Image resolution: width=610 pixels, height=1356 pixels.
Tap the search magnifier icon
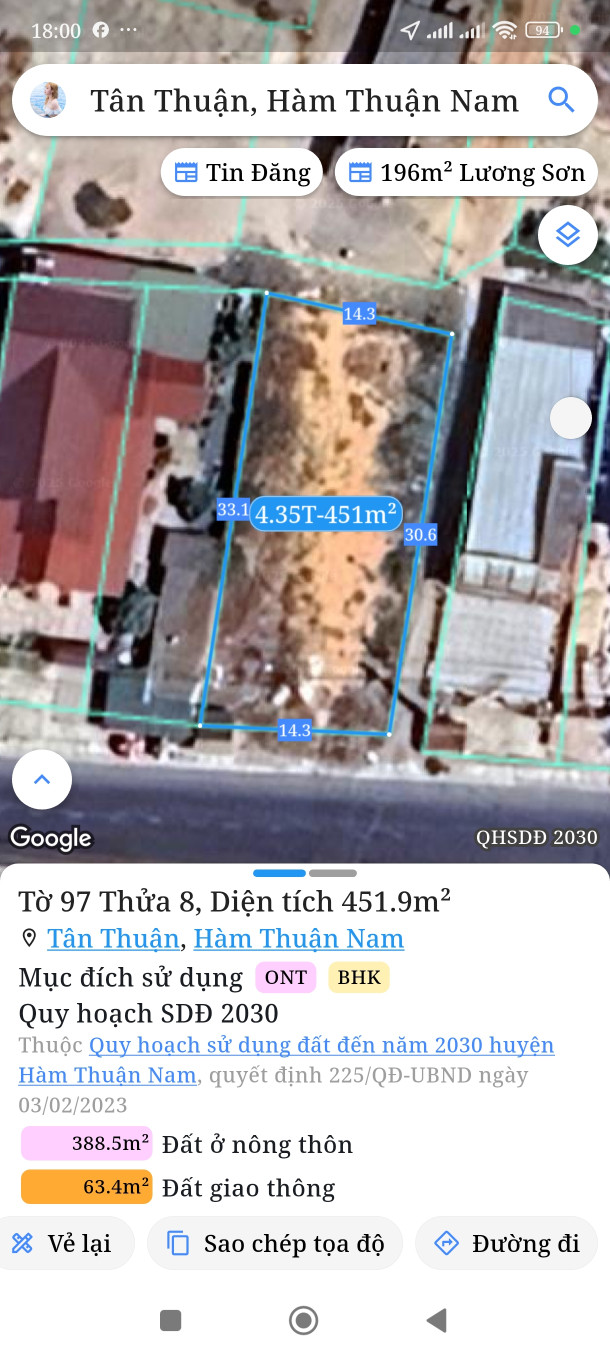point(561,100)
